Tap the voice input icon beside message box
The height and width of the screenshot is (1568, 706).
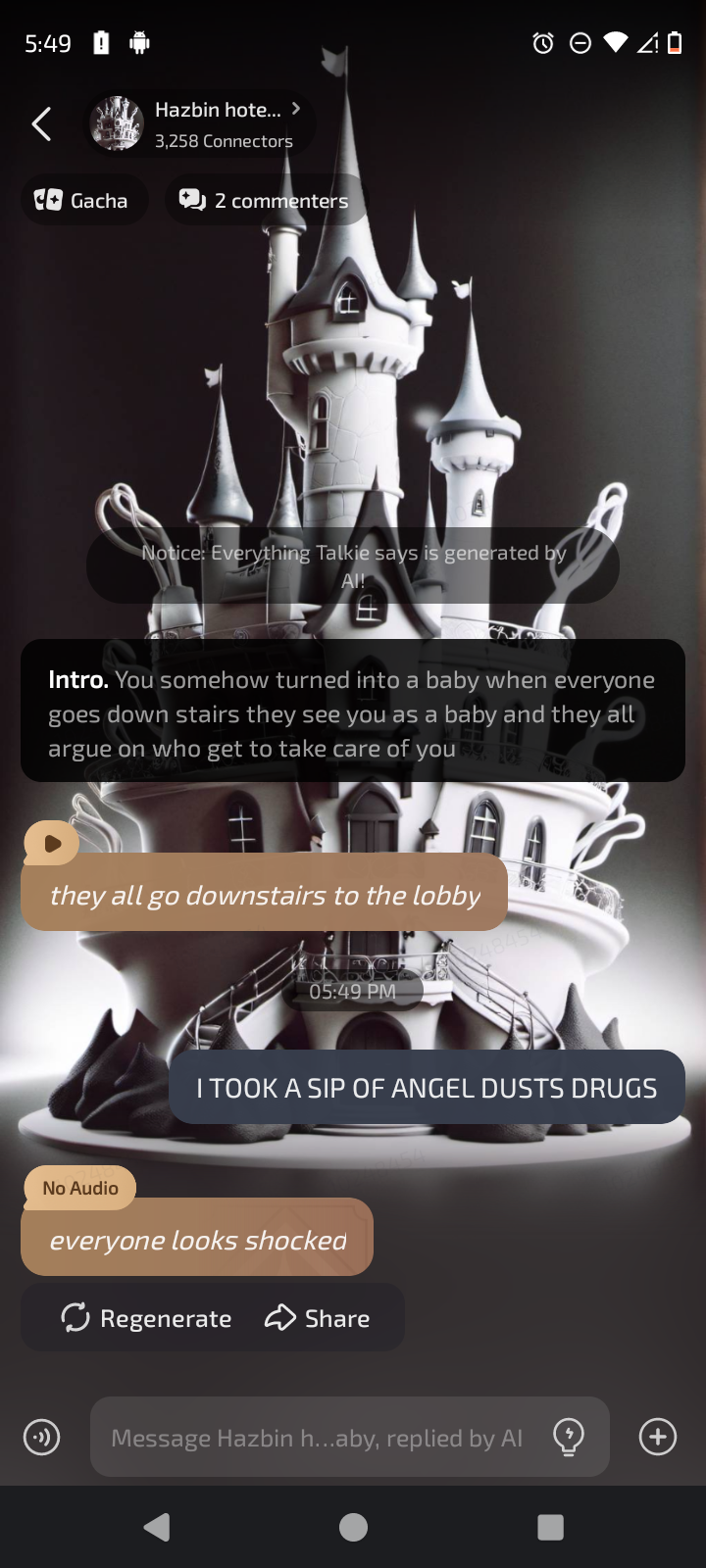coord(42,1438)
